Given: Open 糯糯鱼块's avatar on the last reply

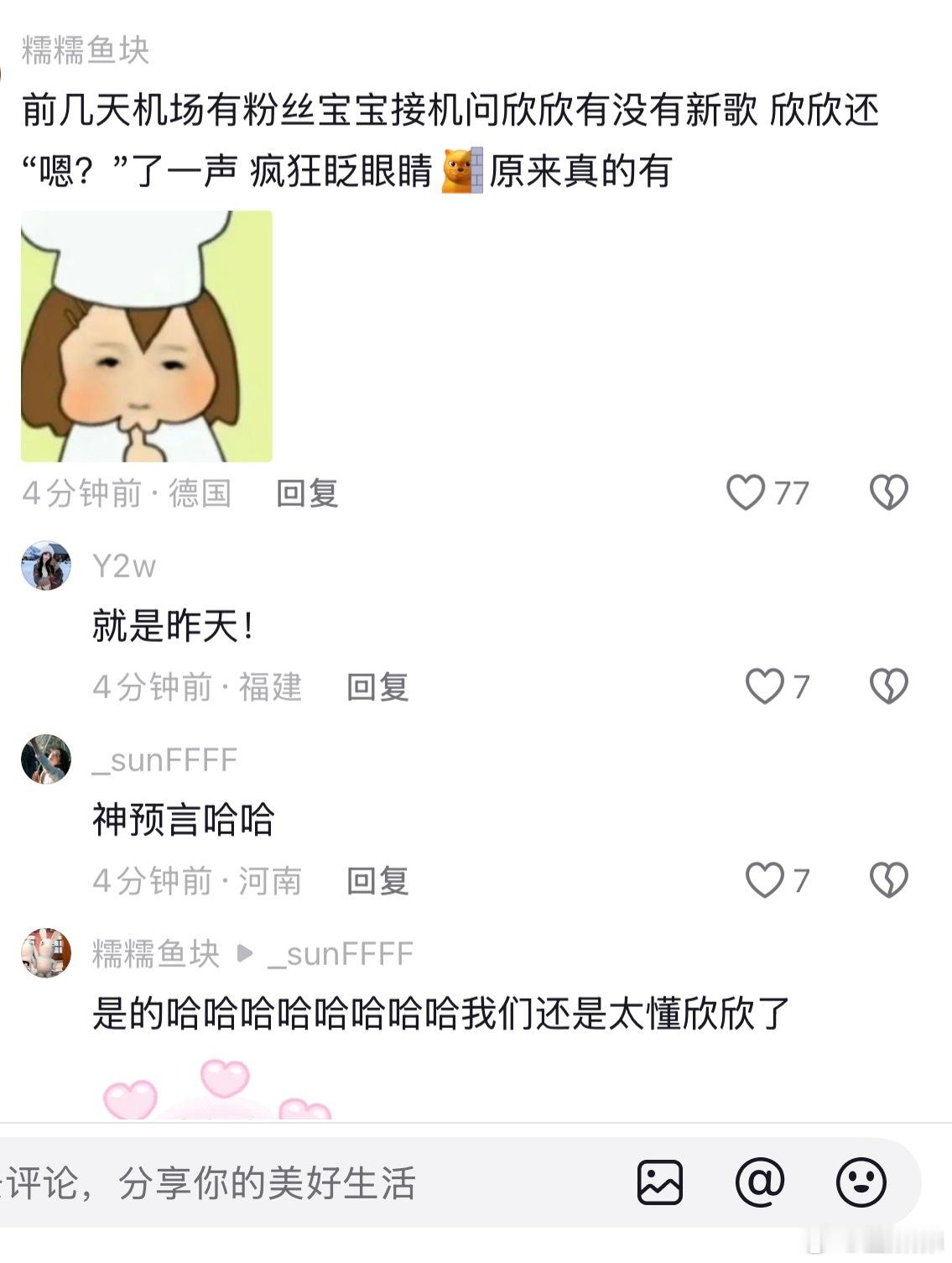Looking at the screenshot, I should pos(46,953).
